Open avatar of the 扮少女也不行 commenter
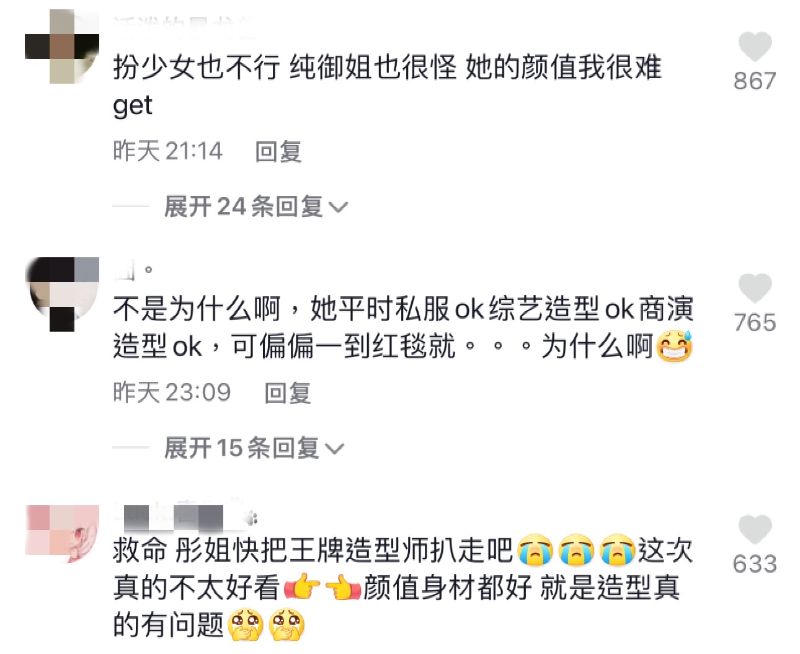Screen dimensions: 800x654 pos(62,46)
